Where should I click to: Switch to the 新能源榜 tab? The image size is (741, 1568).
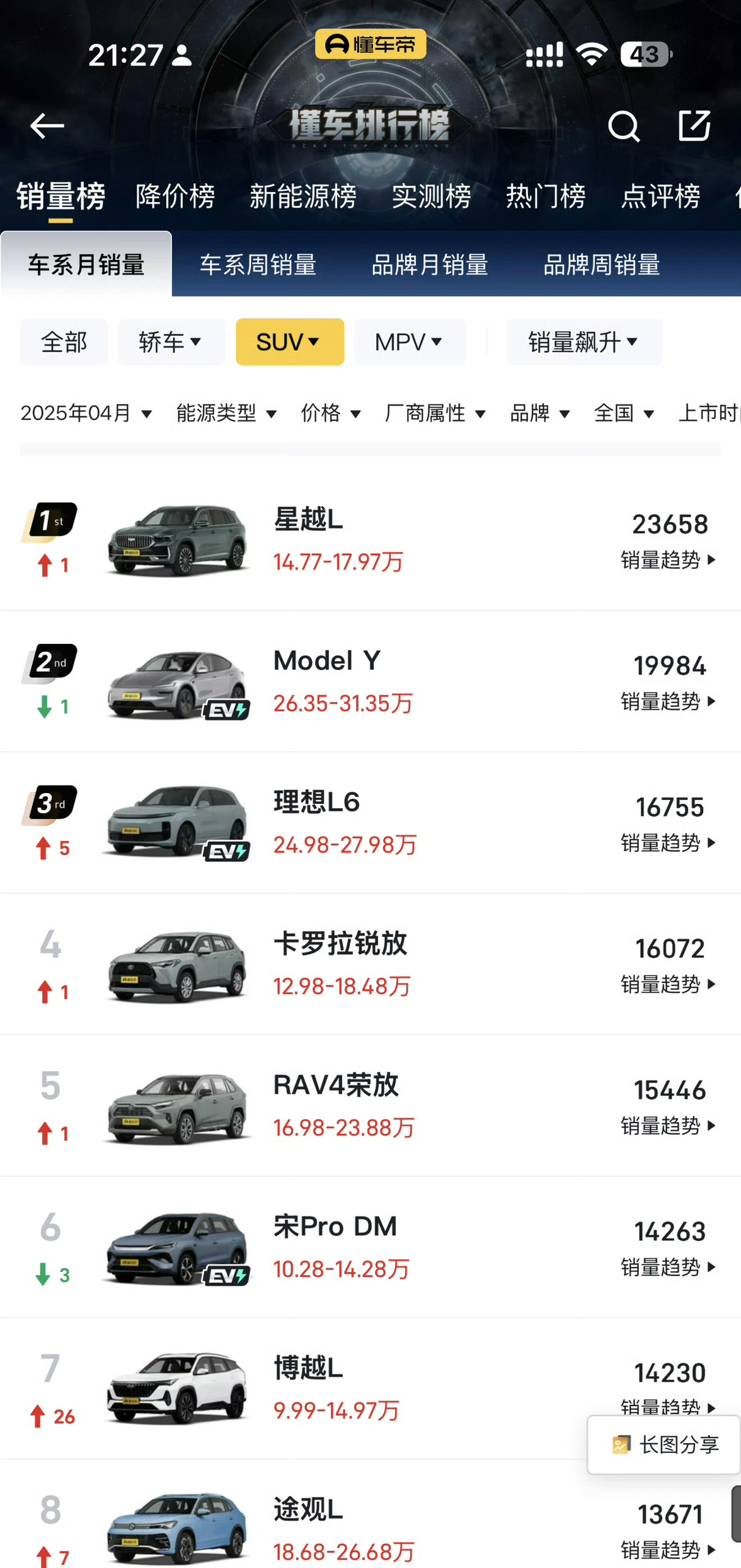(x=303, y=196)
